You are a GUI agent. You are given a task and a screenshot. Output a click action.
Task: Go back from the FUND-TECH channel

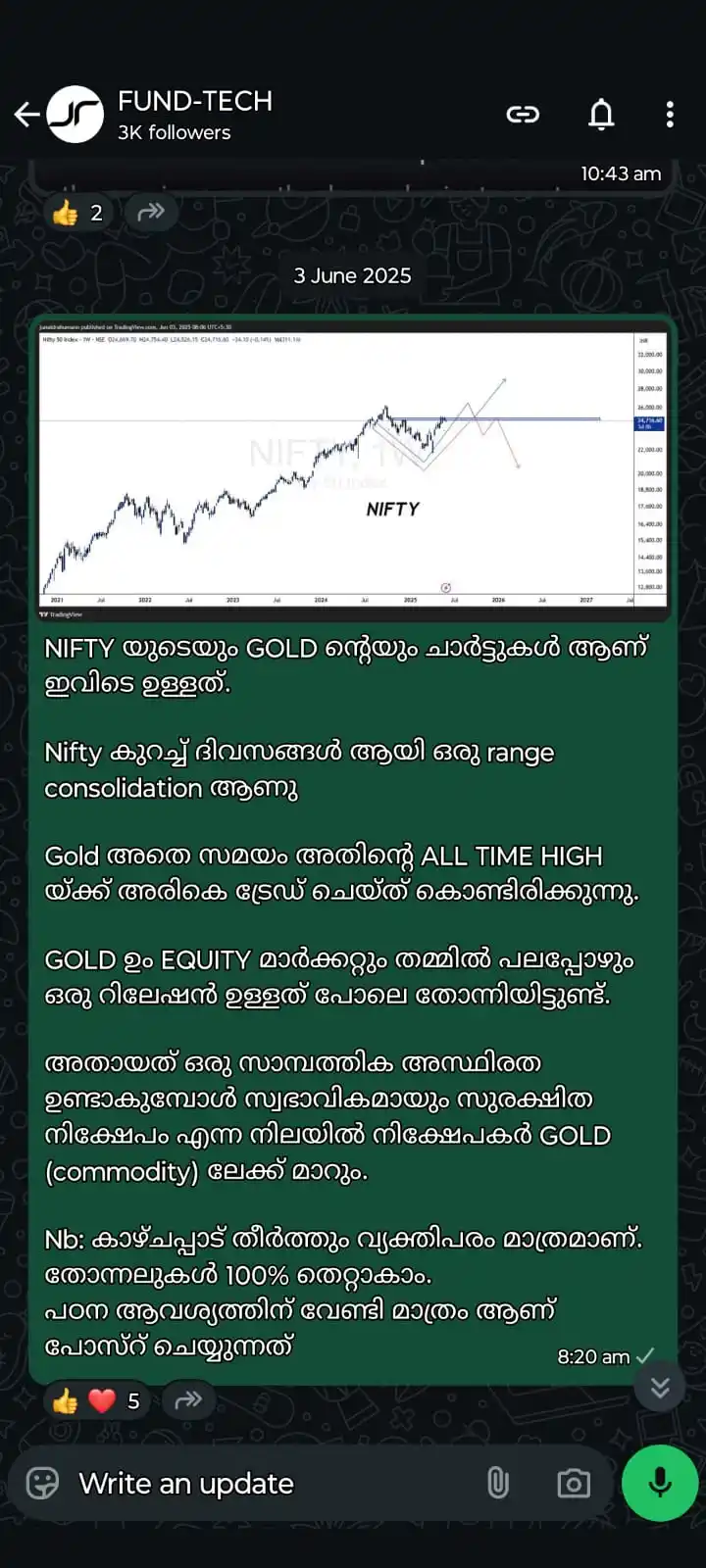click(27, 115)
